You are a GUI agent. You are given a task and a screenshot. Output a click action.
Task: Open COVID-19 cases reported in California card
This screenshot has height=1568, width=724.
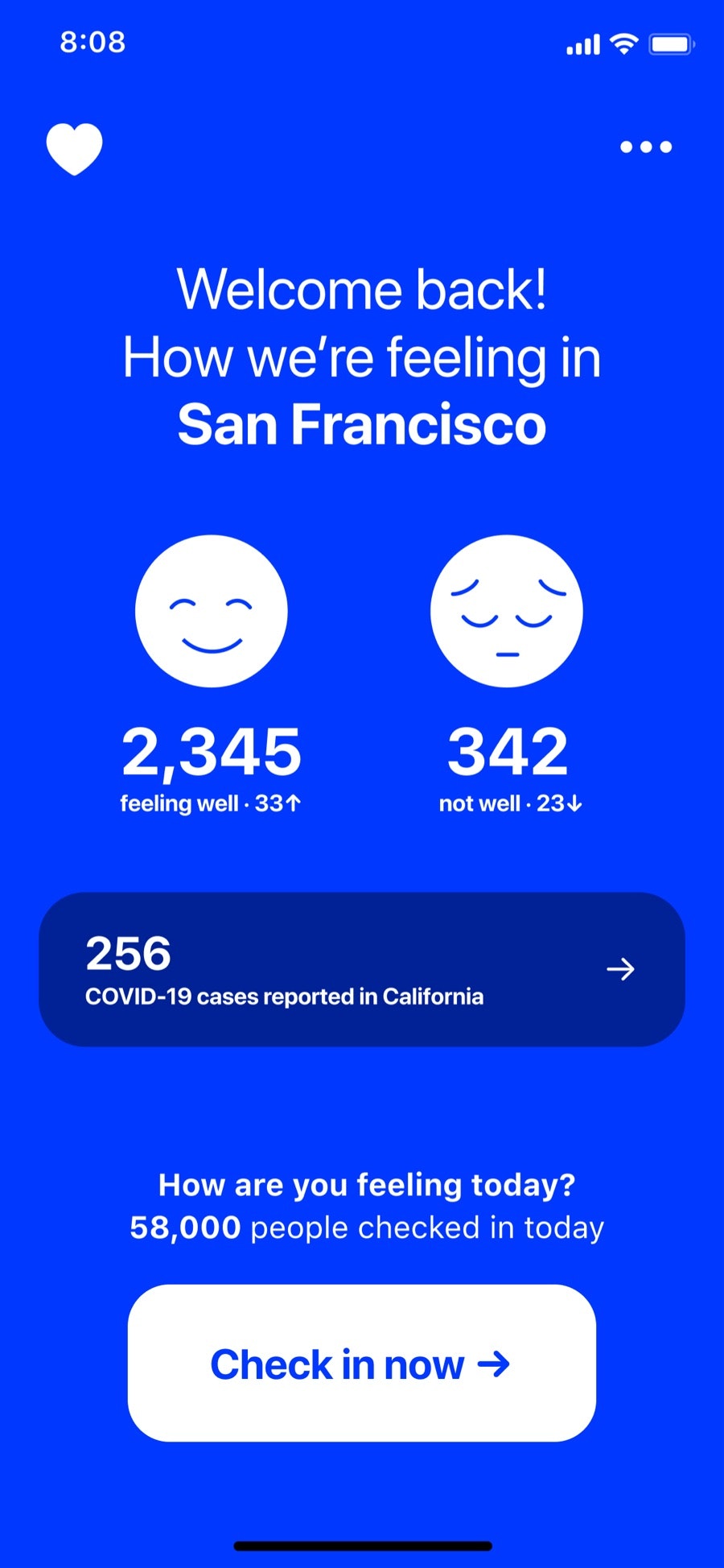(x=362, y=969)
